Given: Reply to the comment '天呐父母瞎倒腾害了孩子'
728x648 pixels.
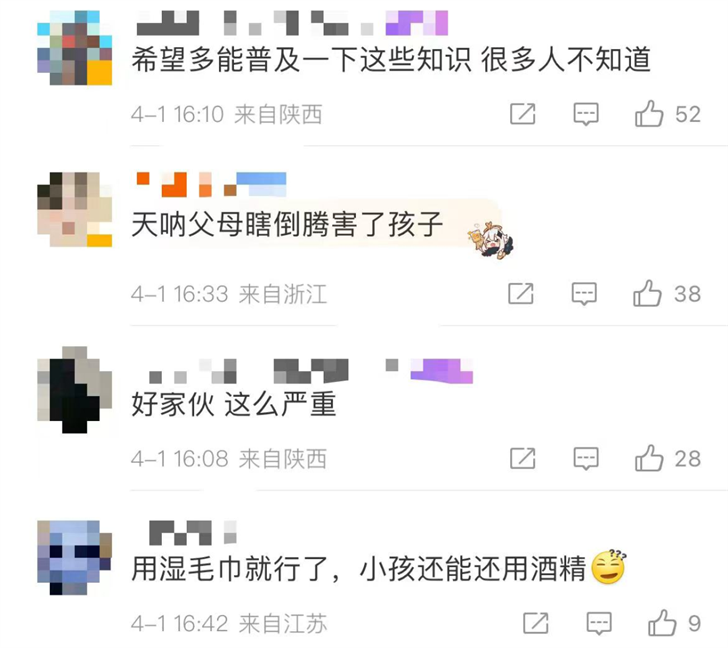Looking at the screenshot, I should point(584,294).
